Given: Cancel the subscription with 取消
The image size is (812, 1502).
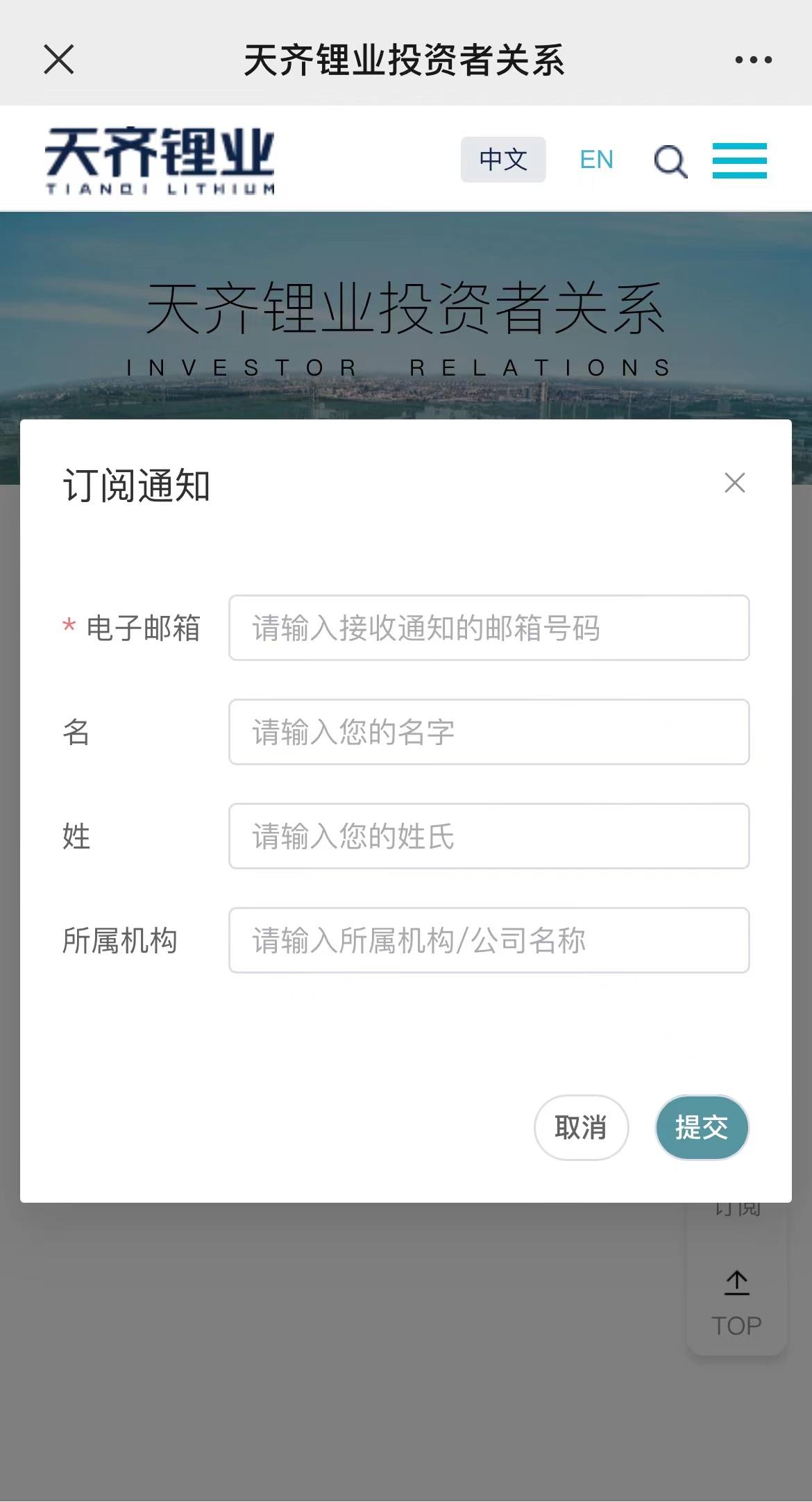Looking at the screenshot, I should click(581, 1127).
